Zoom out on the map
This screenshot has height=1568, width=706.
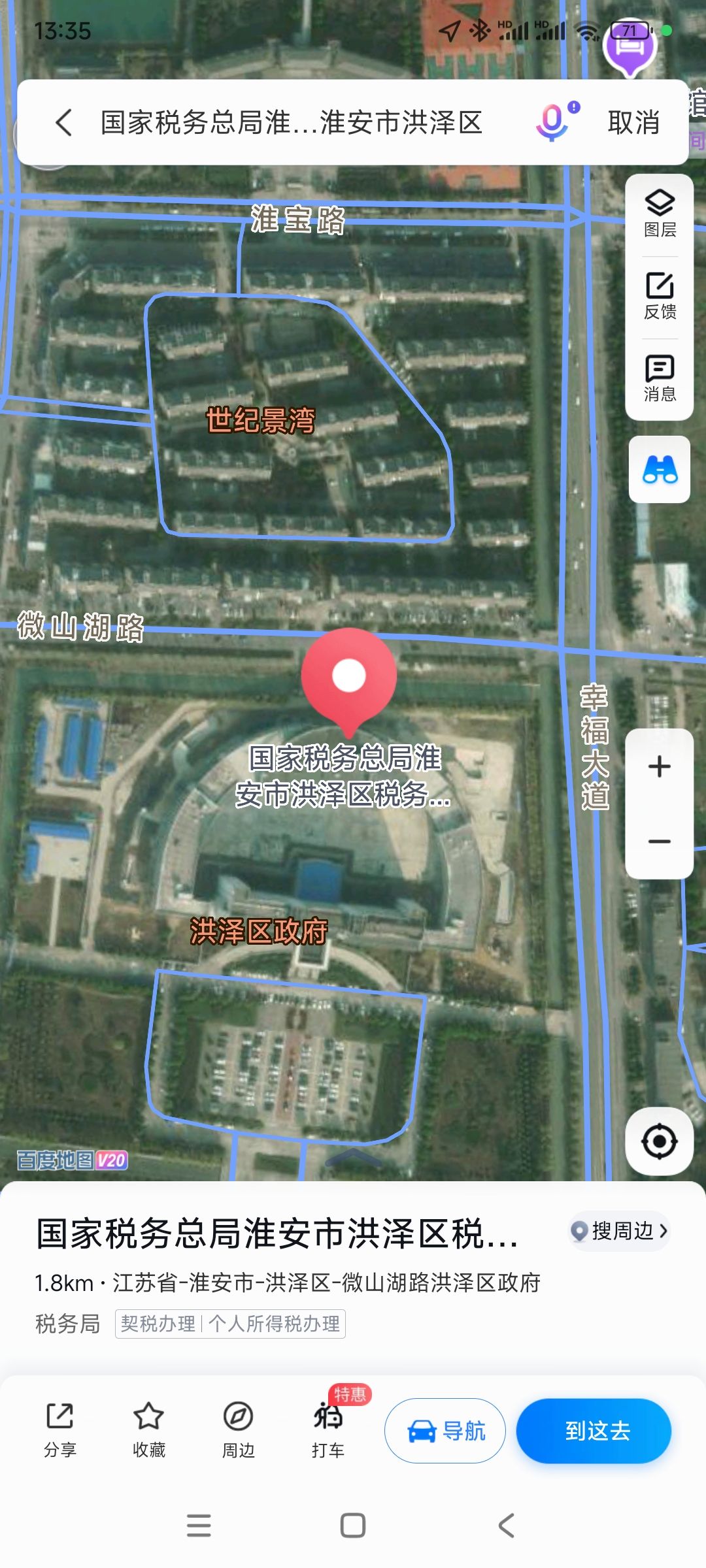pos(660,841)
